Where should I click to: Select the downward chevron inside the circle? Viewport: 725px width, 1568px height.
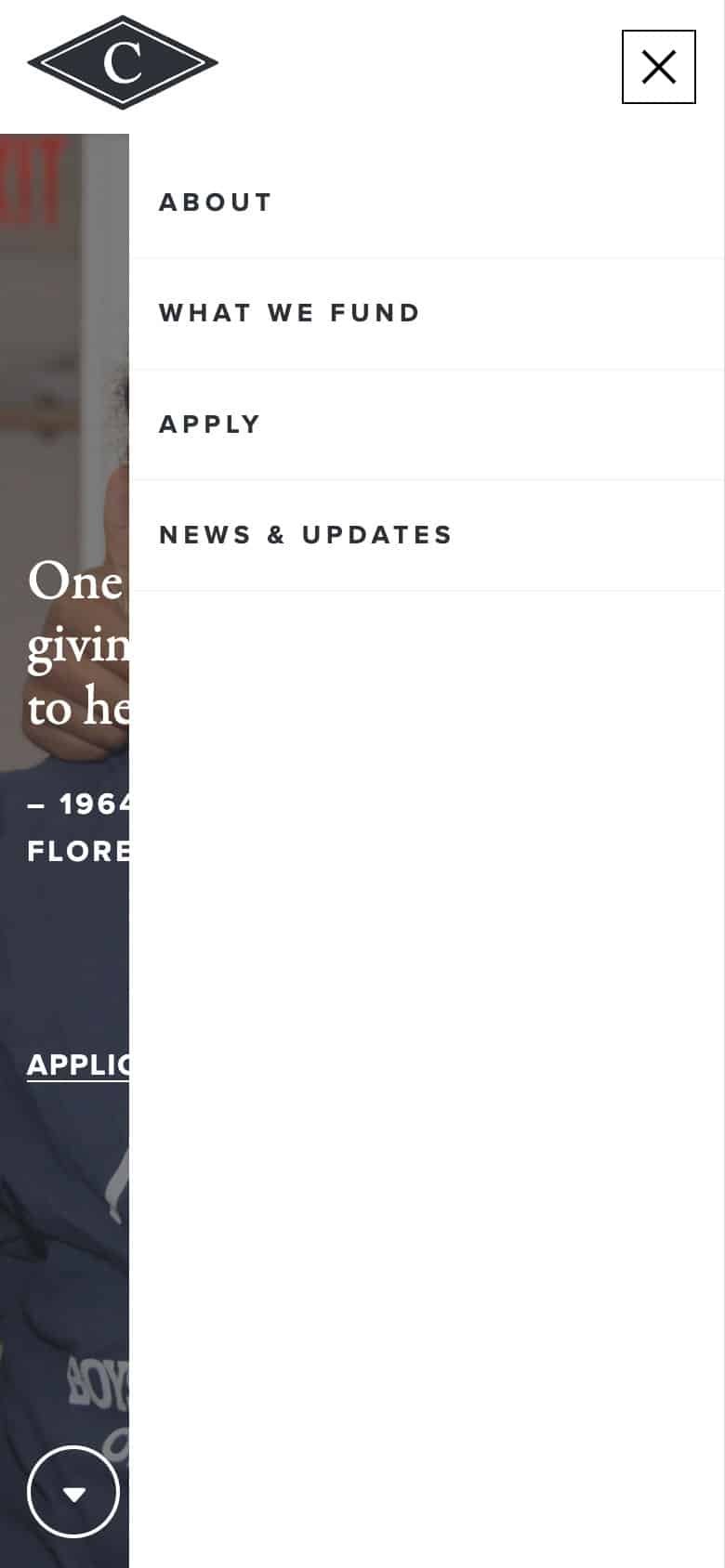pos(72,1491)
